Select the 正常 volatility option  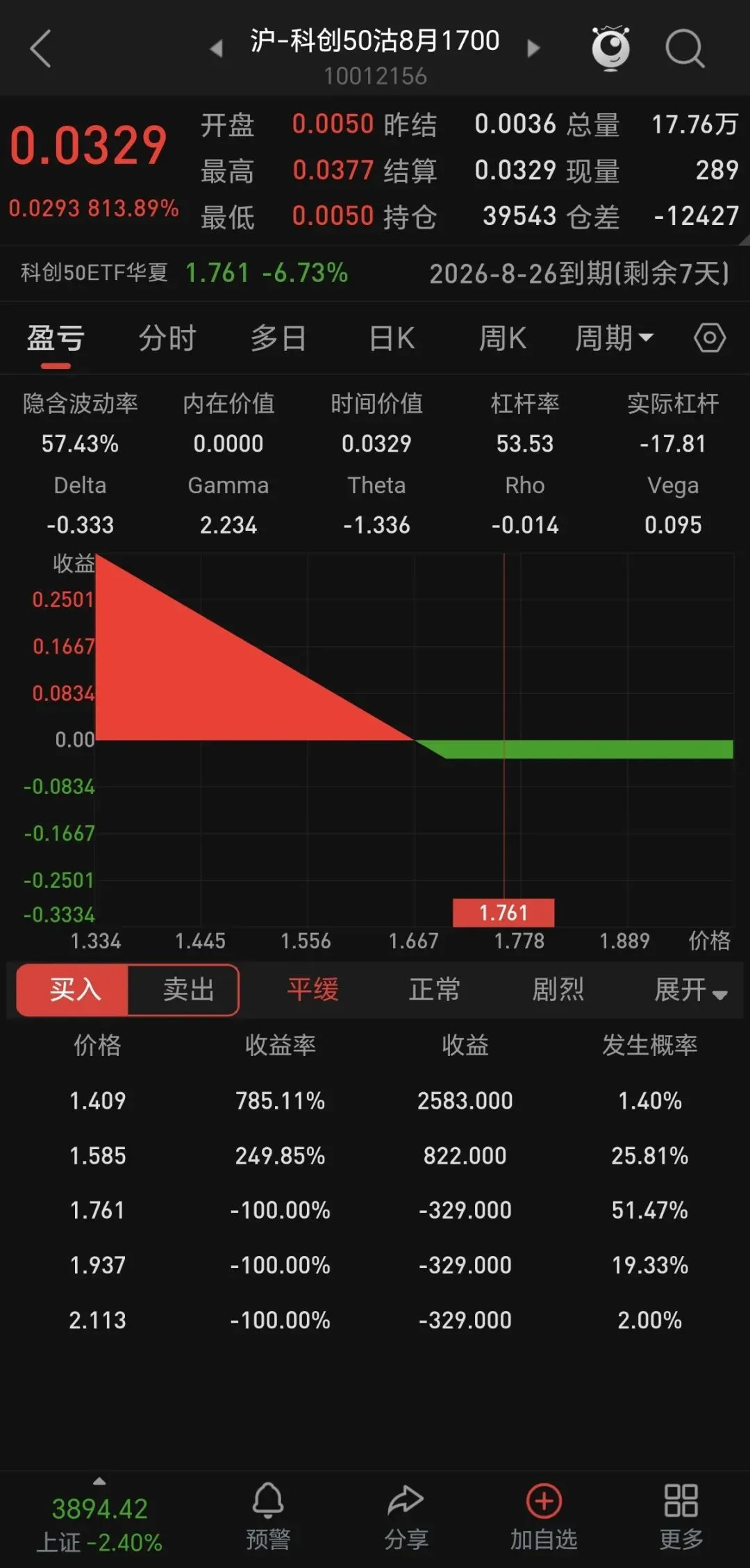click(x=435, y=989)
